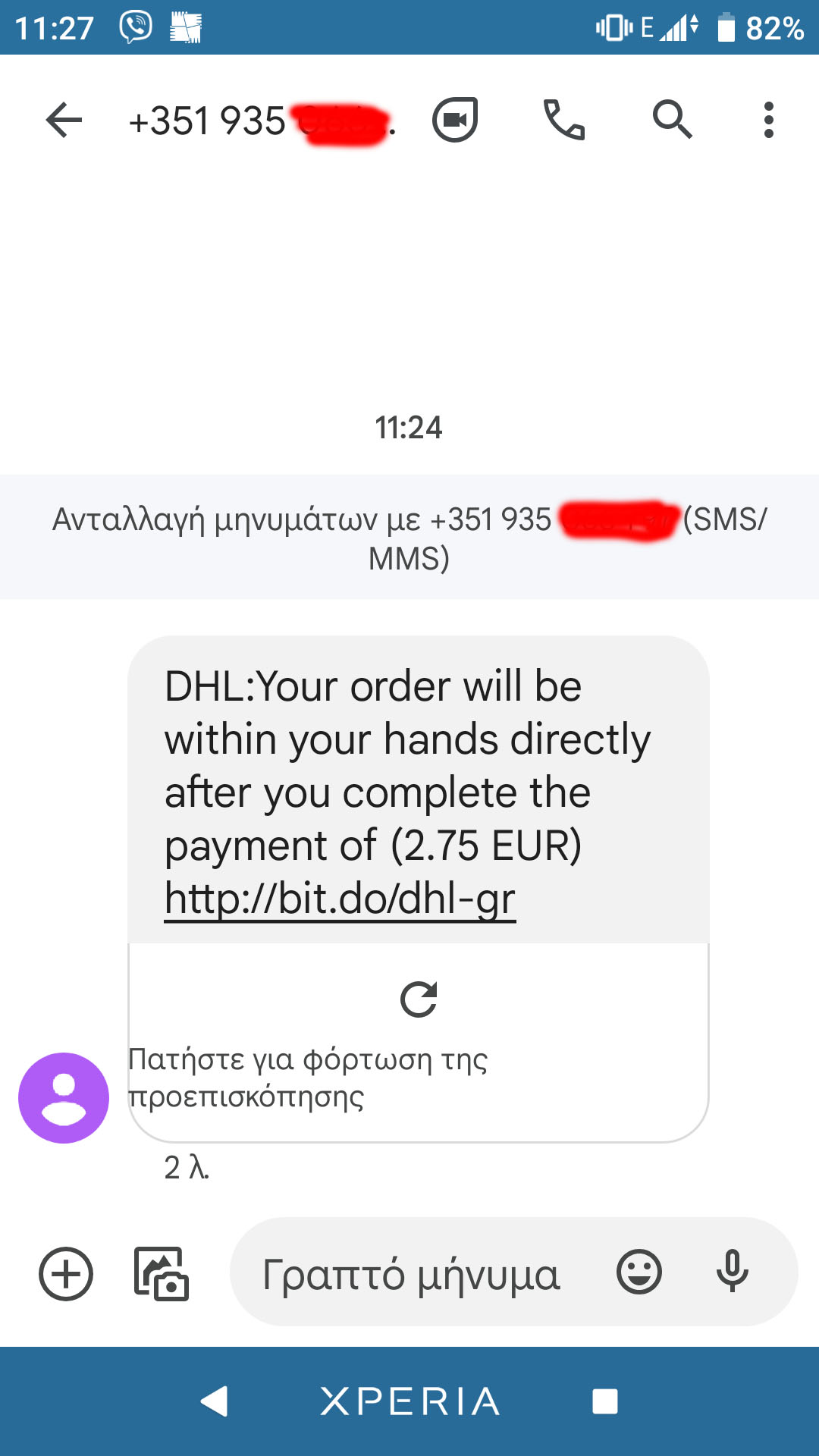The image size is (819, 1456).
Task: Search within this conversation
Action: tap(672, 120)
